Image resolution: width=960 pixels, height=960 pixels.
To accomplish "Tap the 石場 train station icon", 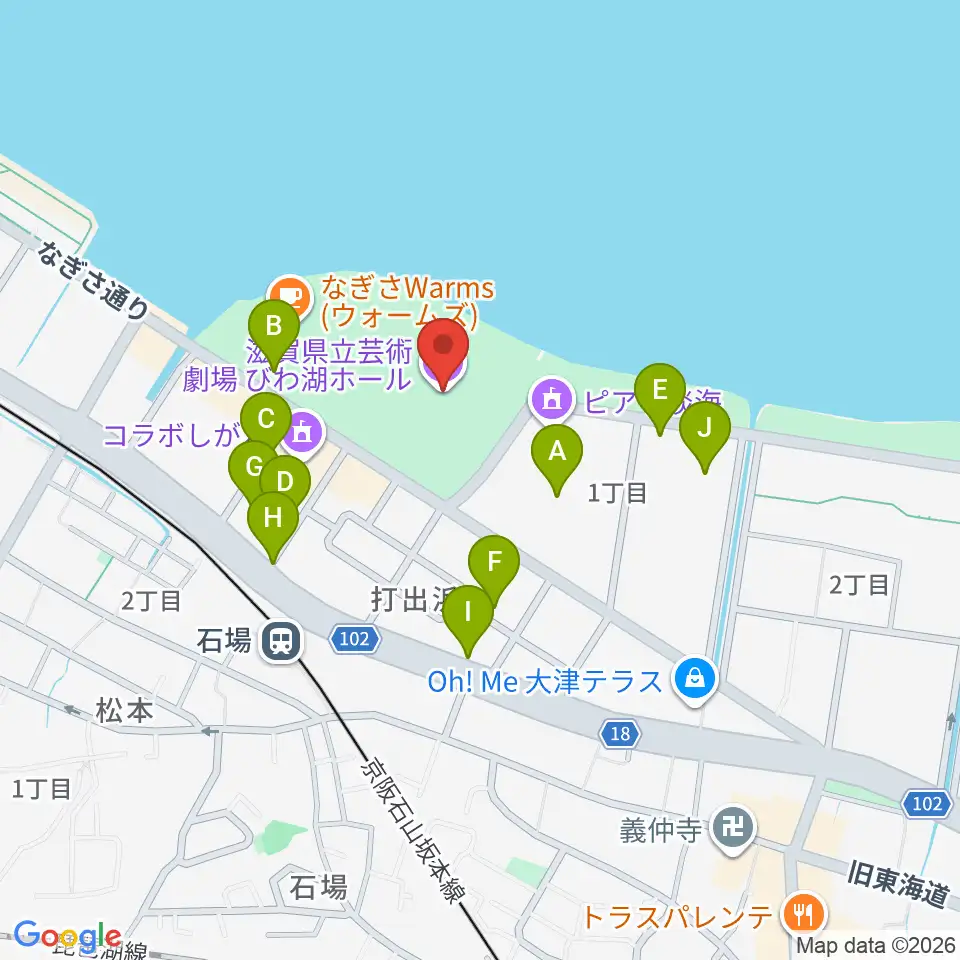I will pyautogui.click(x=281, y=642).
